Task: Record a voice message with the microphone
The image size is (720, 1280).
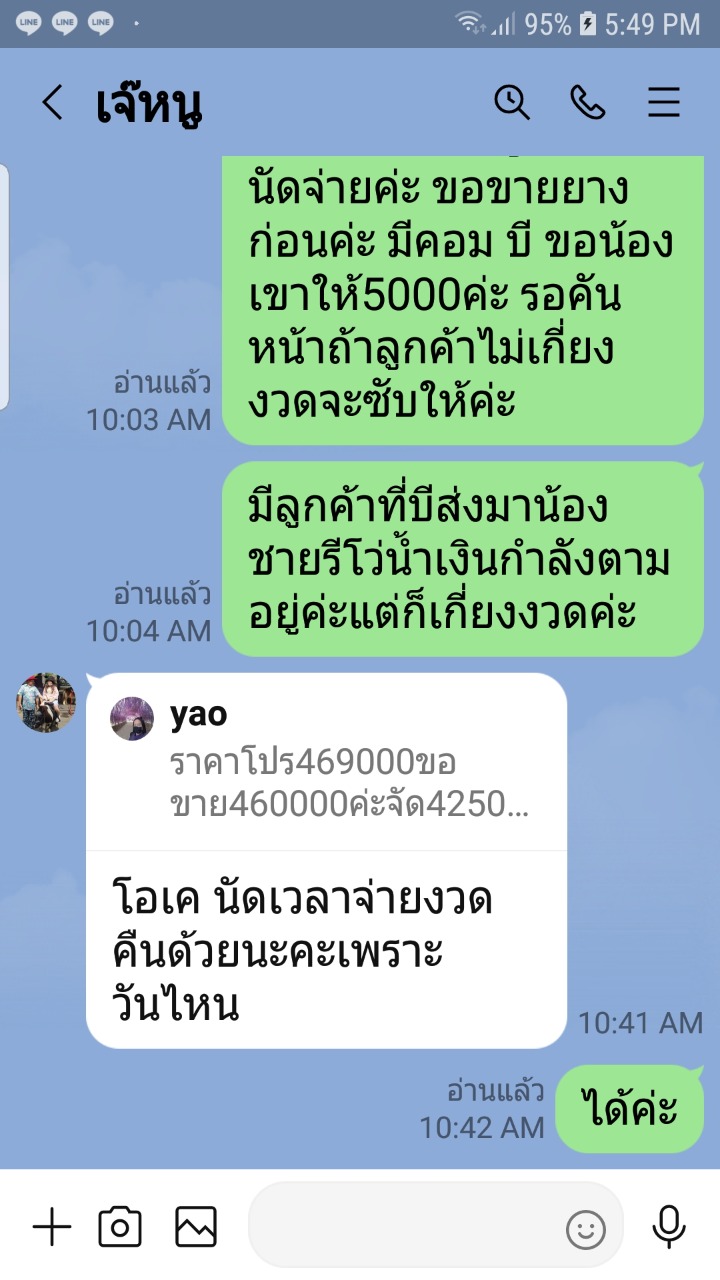Action: 668,1227
